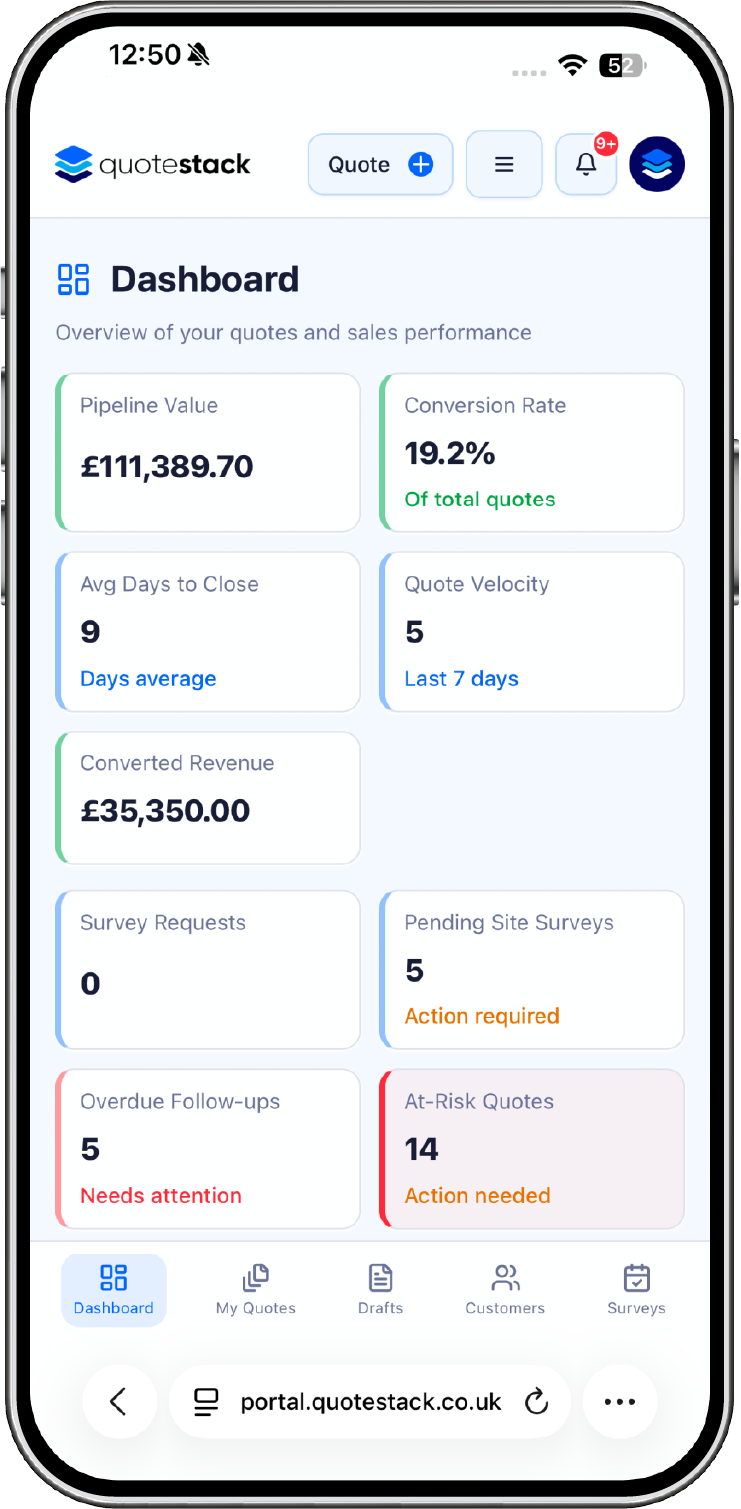Open the notifications bell
The width and height of the screenshot is (741, 1509).
tap(586, 165)
